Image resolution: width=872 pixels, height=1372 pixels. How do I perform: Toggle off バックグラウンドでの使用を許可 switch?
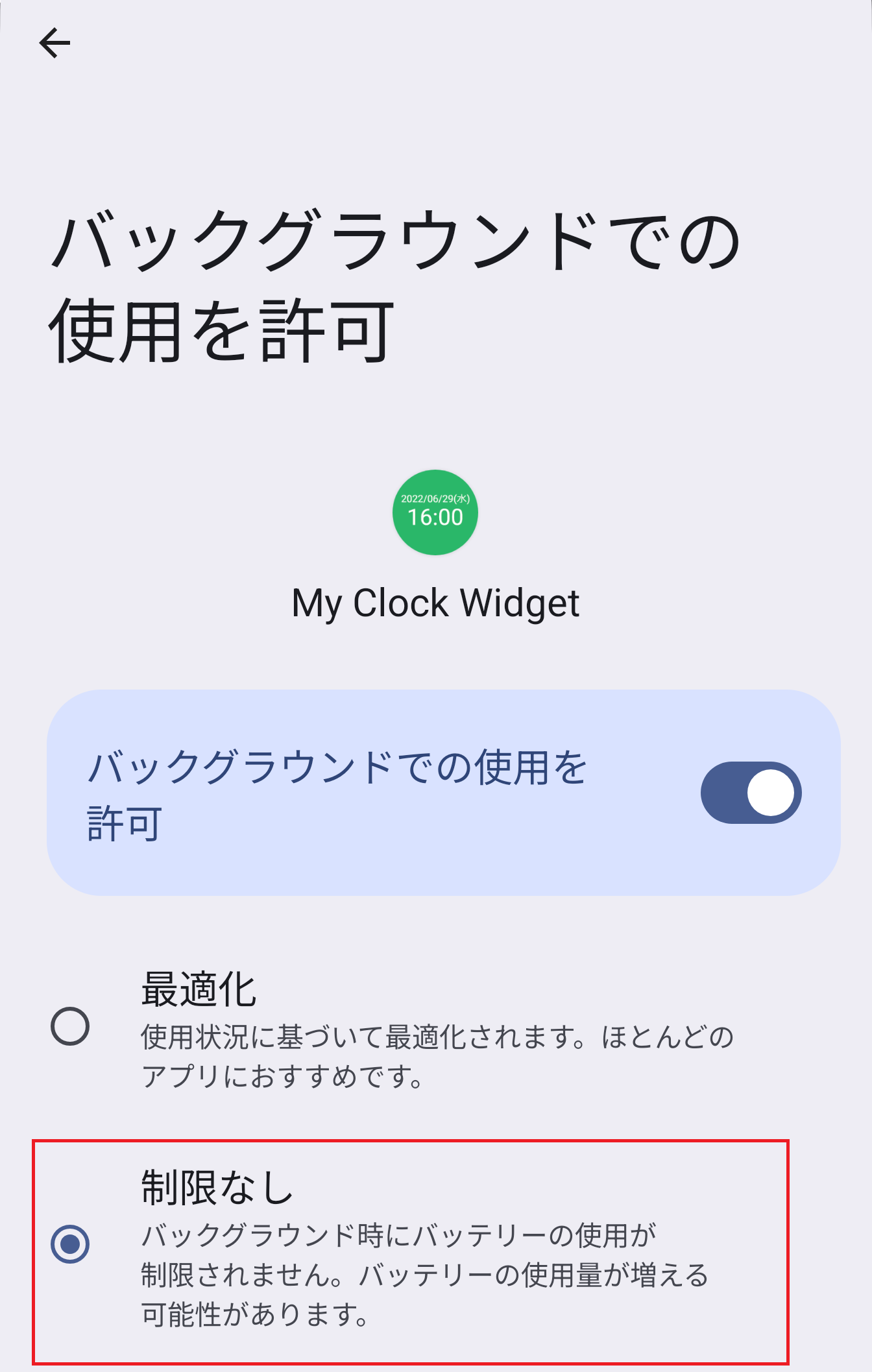[751, 792]
